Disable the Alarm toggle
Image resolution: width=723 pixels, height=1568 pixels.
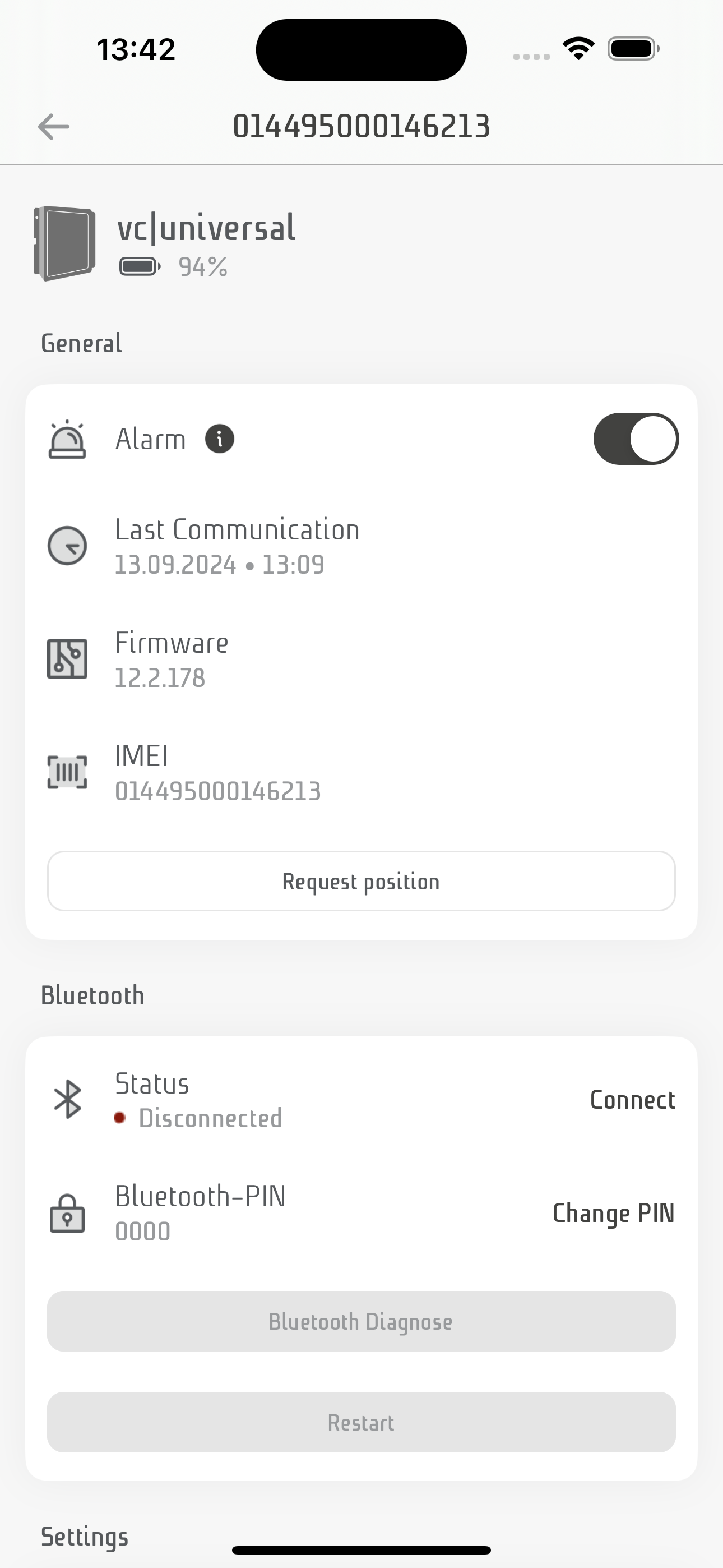(637, 439)
